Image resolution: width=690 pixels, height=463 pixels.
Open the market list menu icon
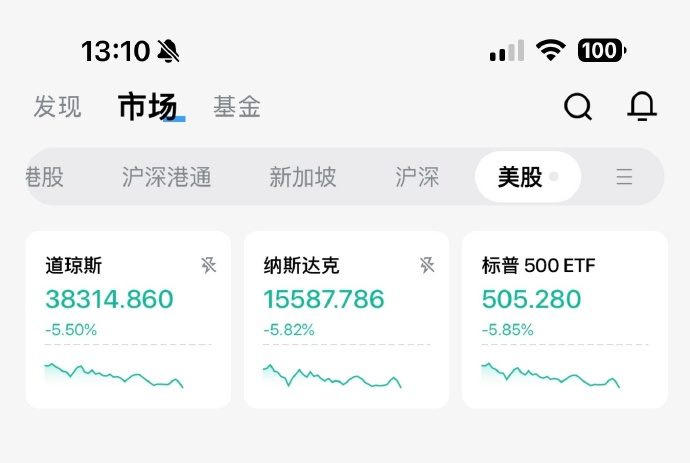[x=624, y=178]
